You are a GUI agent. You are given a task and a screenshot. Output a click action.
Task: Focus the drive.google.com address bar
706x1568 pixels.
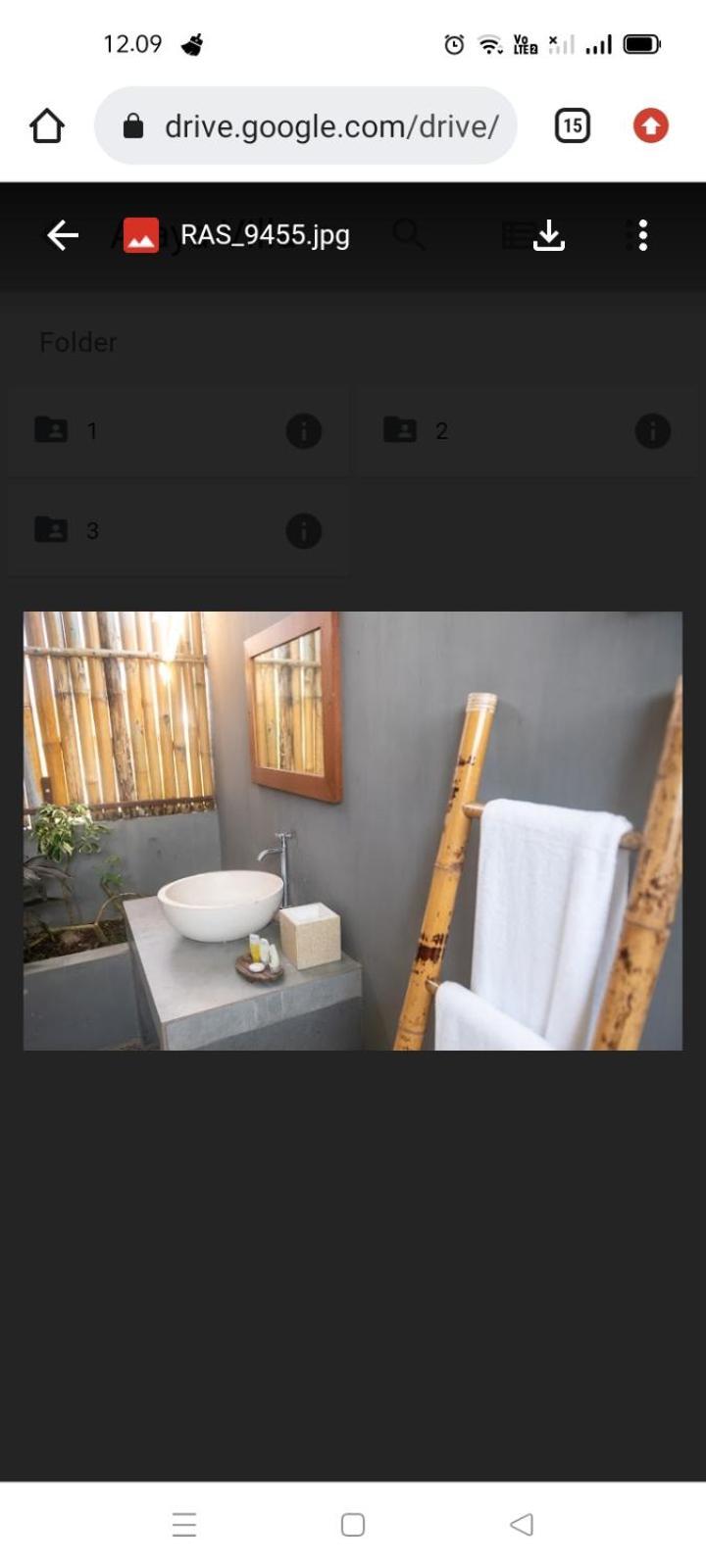pyautogui.click(x=314, y=125)
